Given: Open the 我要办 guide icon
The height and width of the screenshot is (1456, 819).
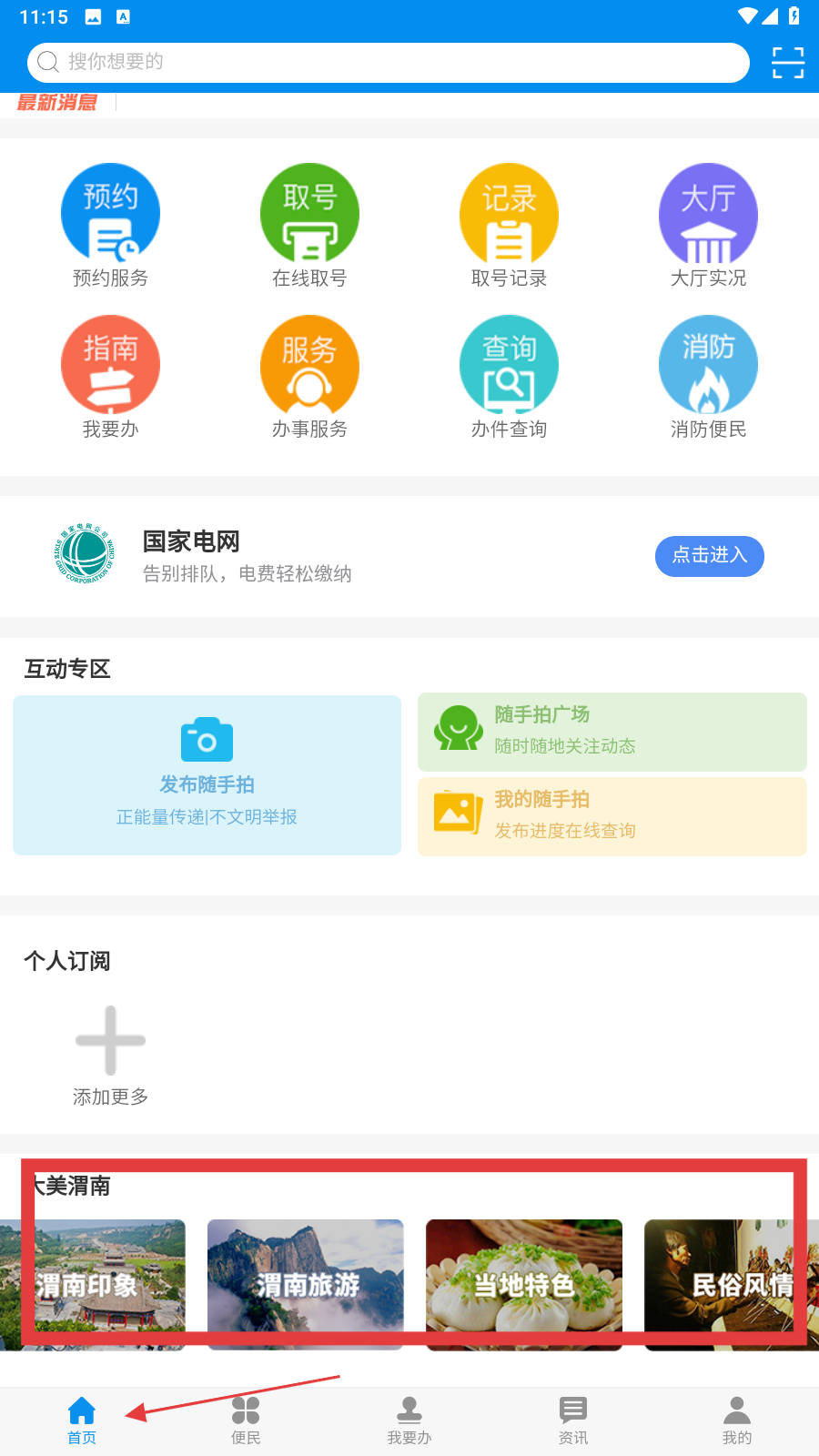Looking at the screenshot, I should pyautogui.click(x=110, y=378).
